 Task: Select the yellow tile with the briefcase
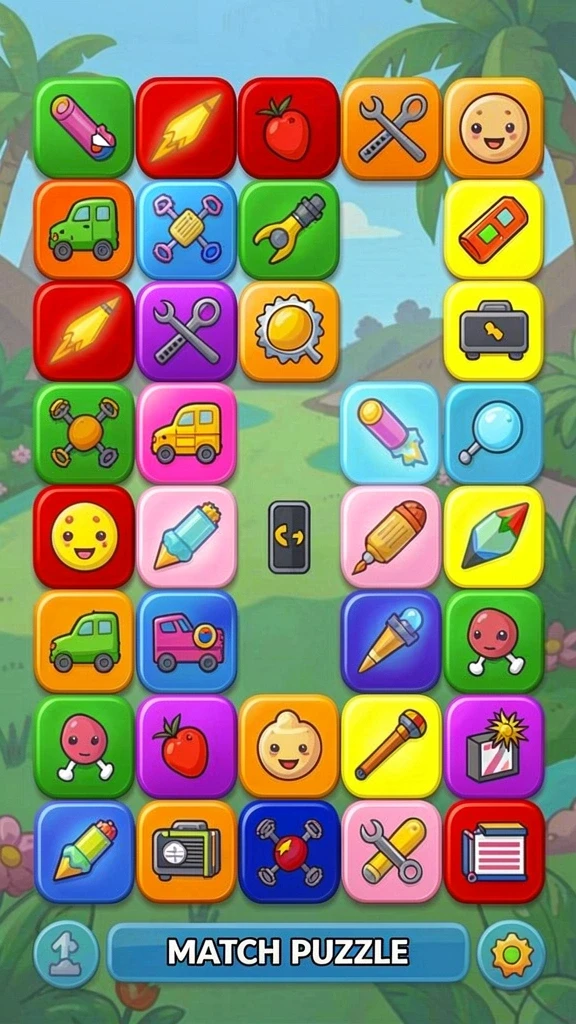[x=494, y=330]
